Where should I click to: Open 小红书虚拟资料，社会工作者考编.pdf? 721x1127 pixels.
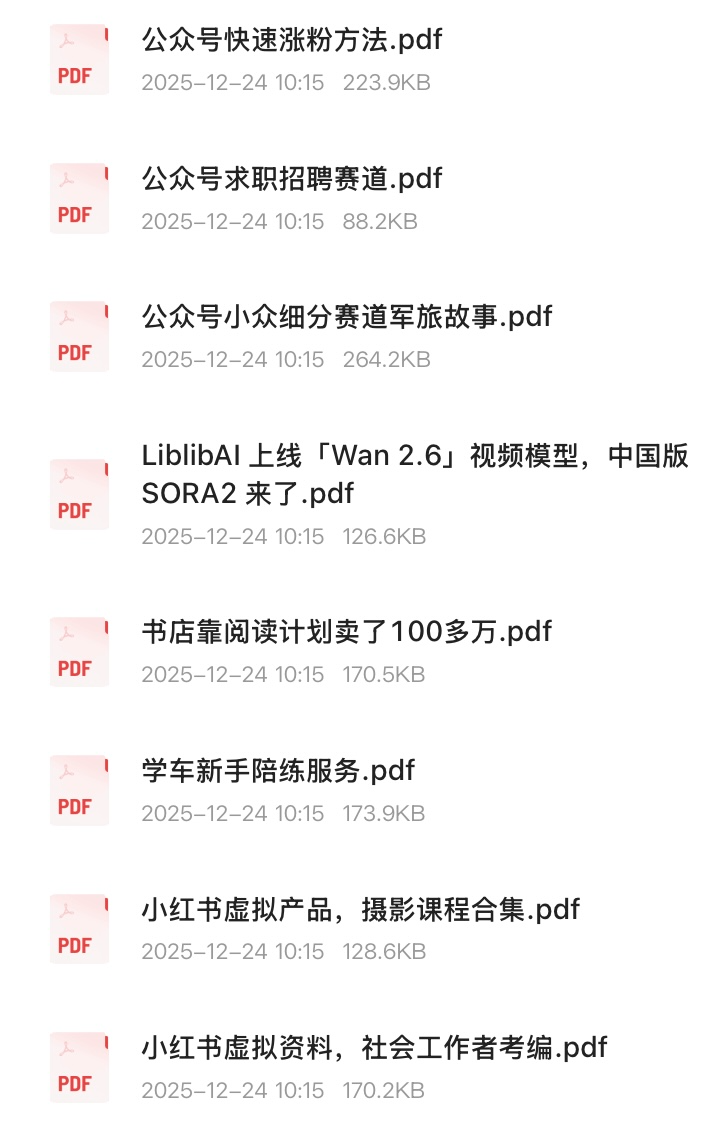375,1048
